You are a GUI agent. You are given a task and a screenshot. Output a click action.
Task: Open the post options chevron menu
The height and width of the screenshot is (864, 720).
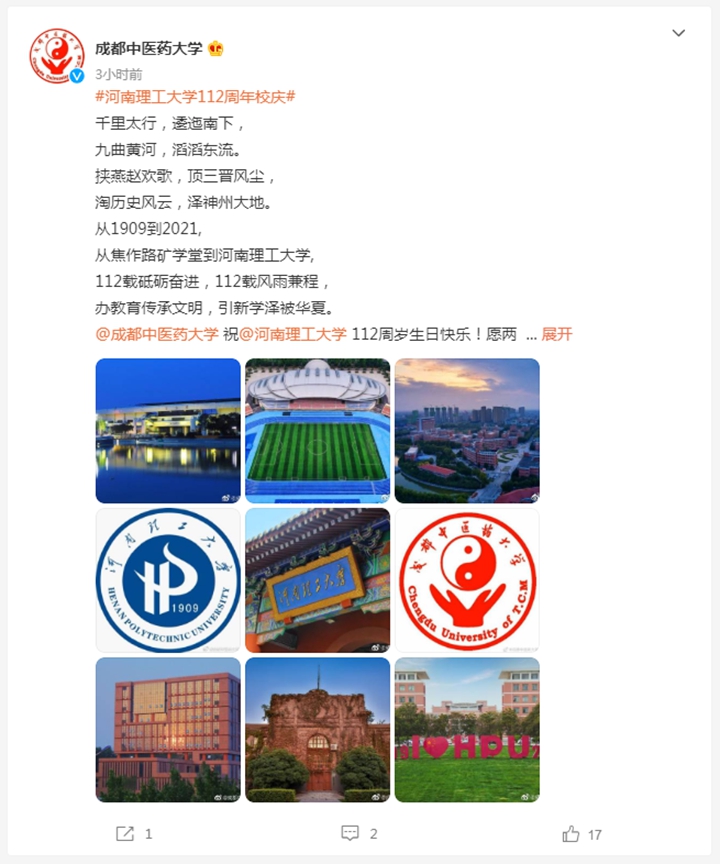679,33
